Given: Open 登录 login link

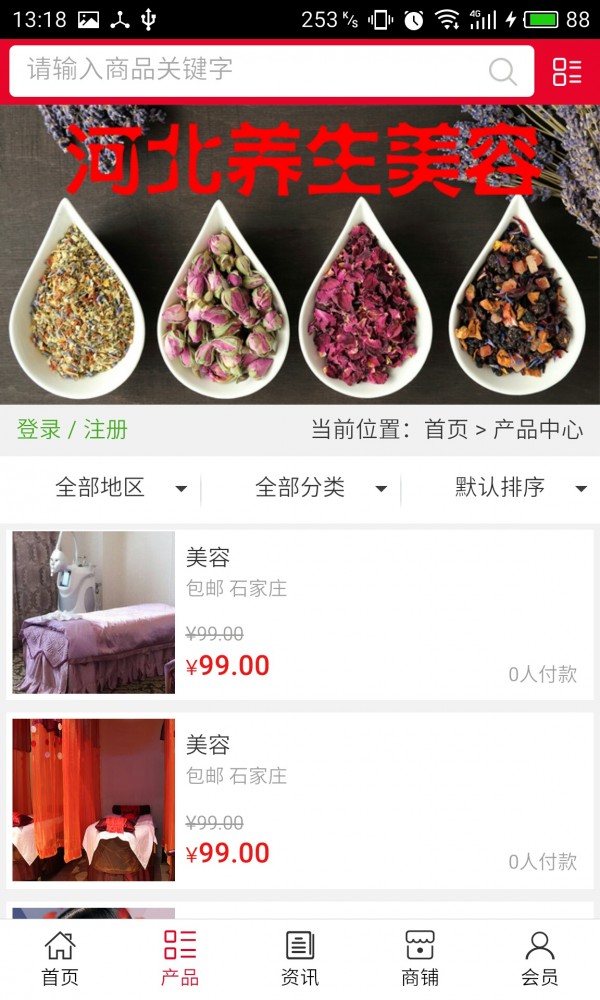Looking at the screenshot, I should pyautogui.click(x=39, y=430).
